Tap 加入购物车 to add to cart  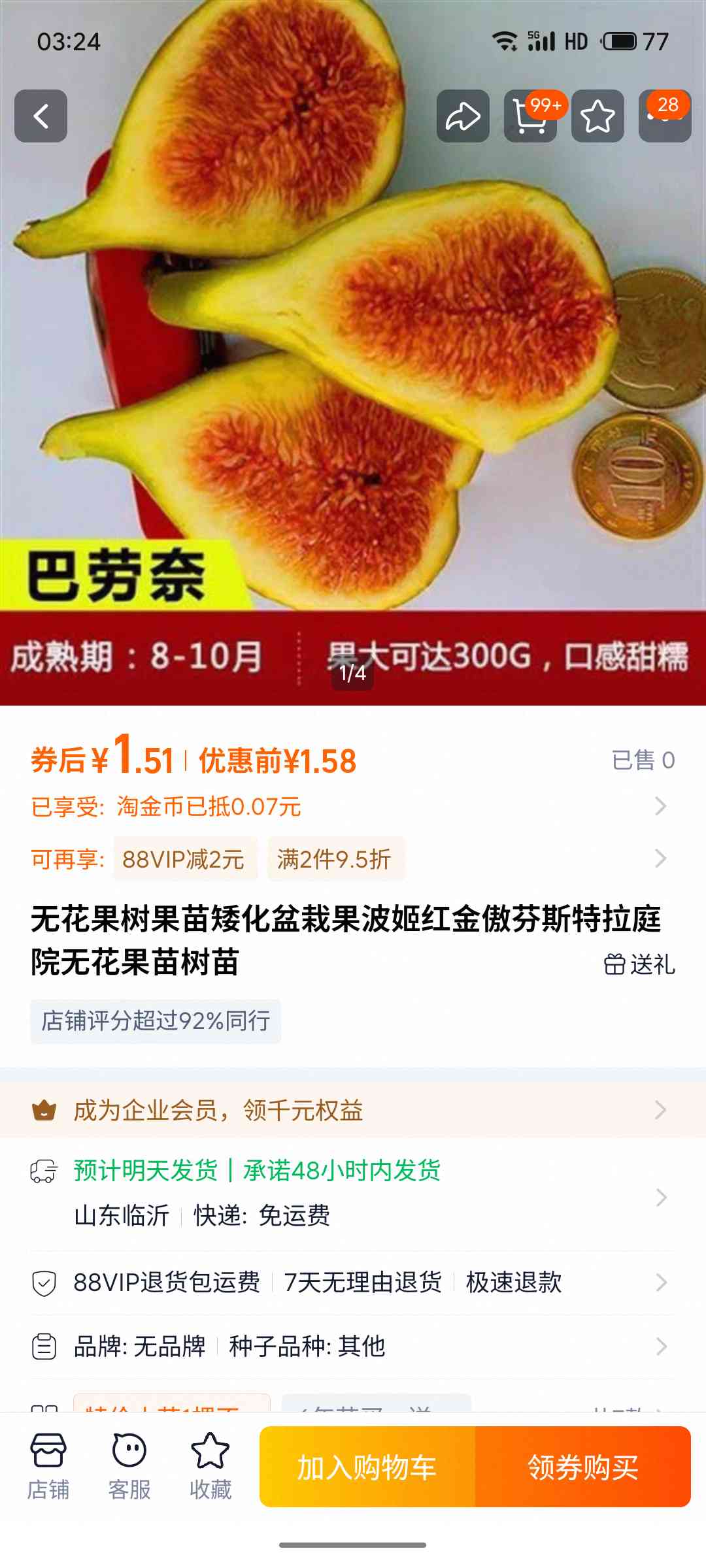pos(367,1467)
